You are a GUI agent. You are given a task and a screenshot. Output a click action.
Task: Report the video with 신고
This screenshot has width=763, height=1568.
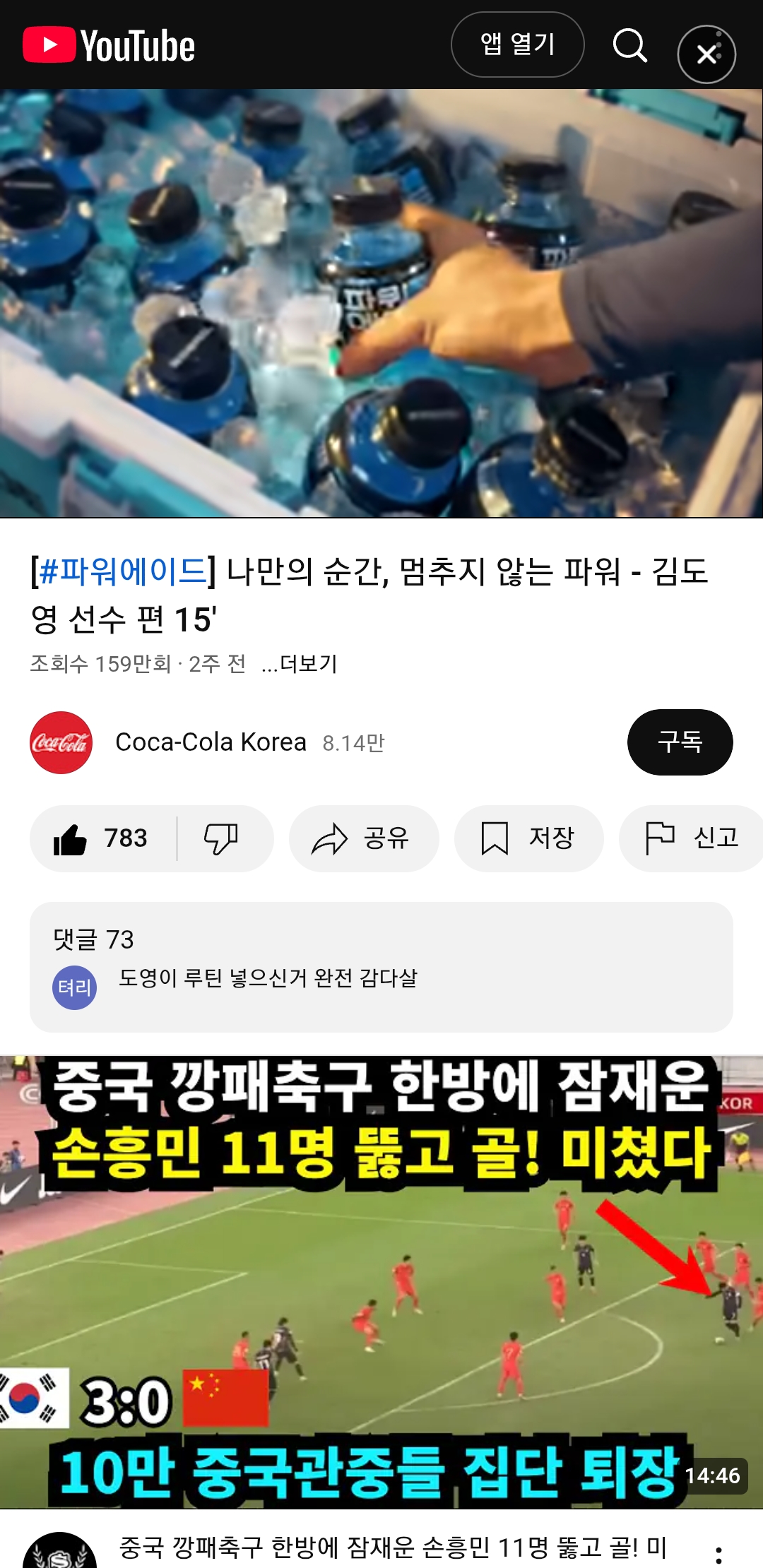click(692, 838)
